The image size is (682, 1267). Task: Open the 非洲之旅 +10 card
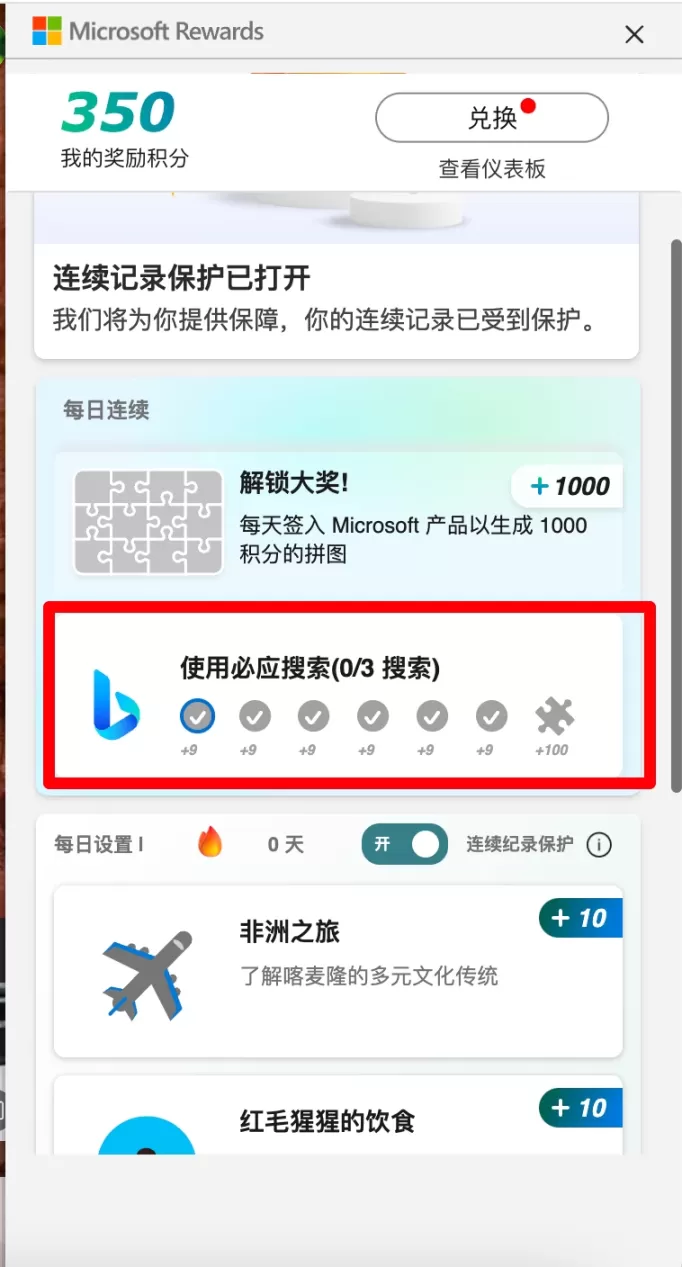(x=338, y=970)
